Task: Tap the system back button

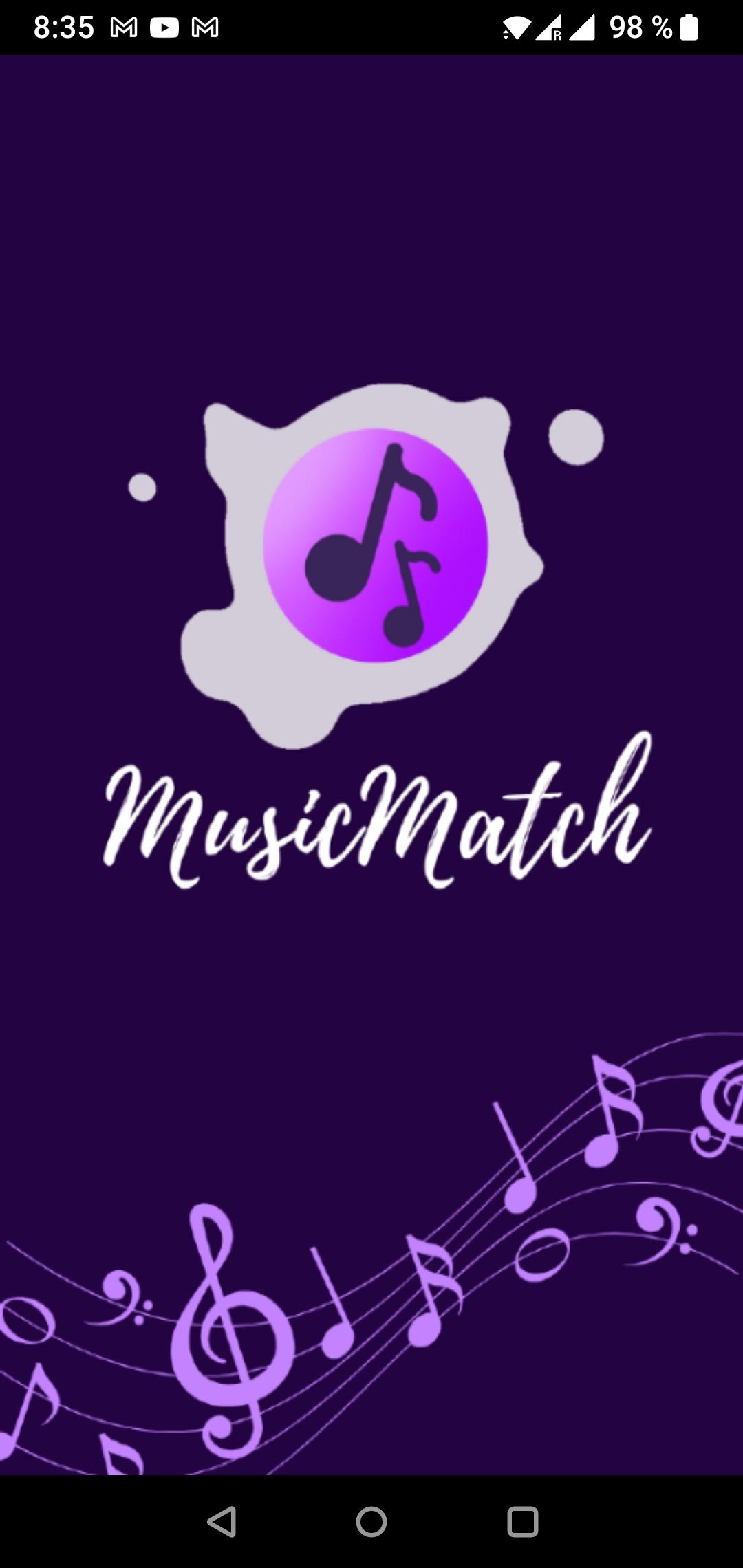Action: pos(222,1521)
